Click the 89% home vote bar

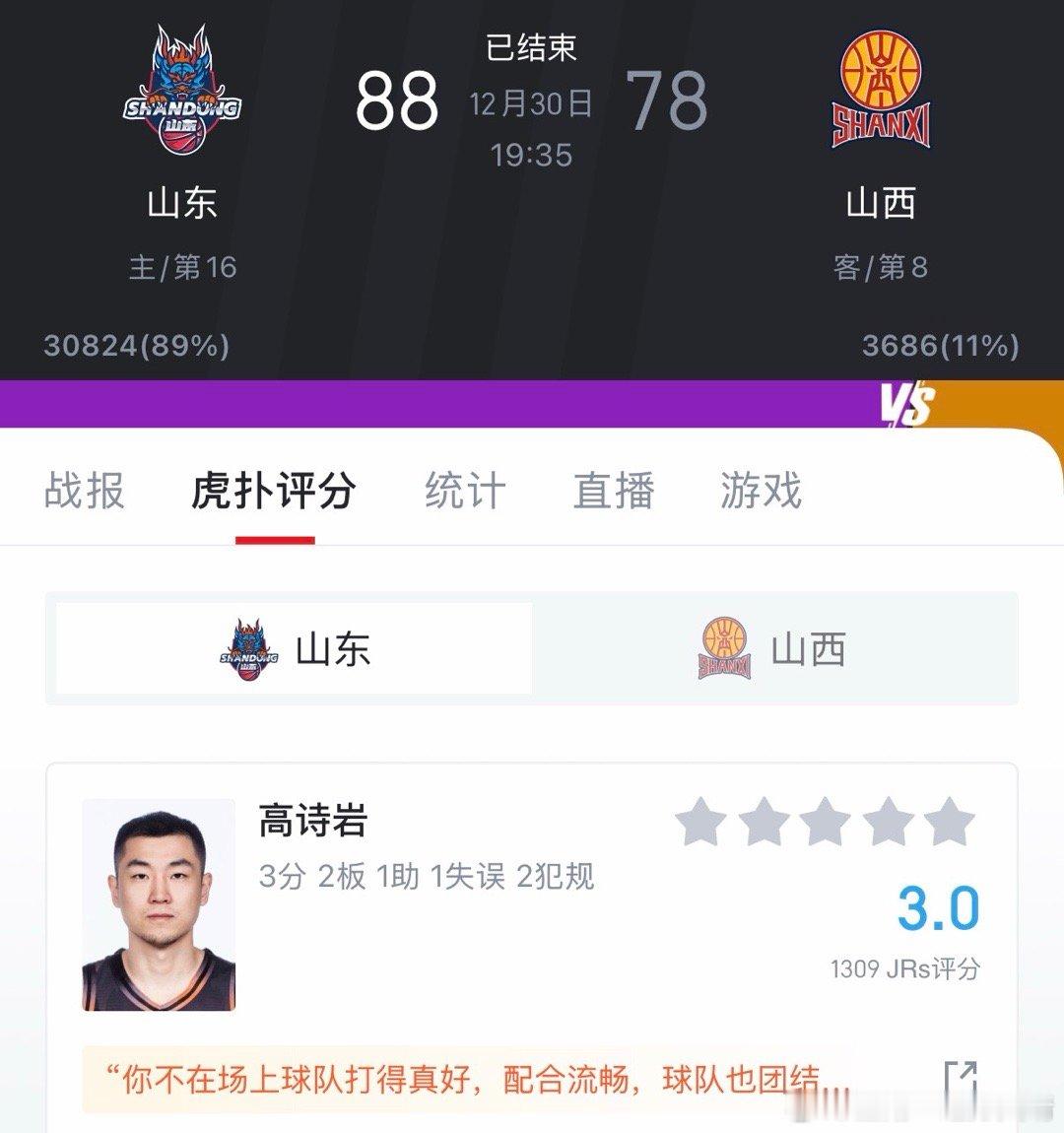tap(135, 347)
